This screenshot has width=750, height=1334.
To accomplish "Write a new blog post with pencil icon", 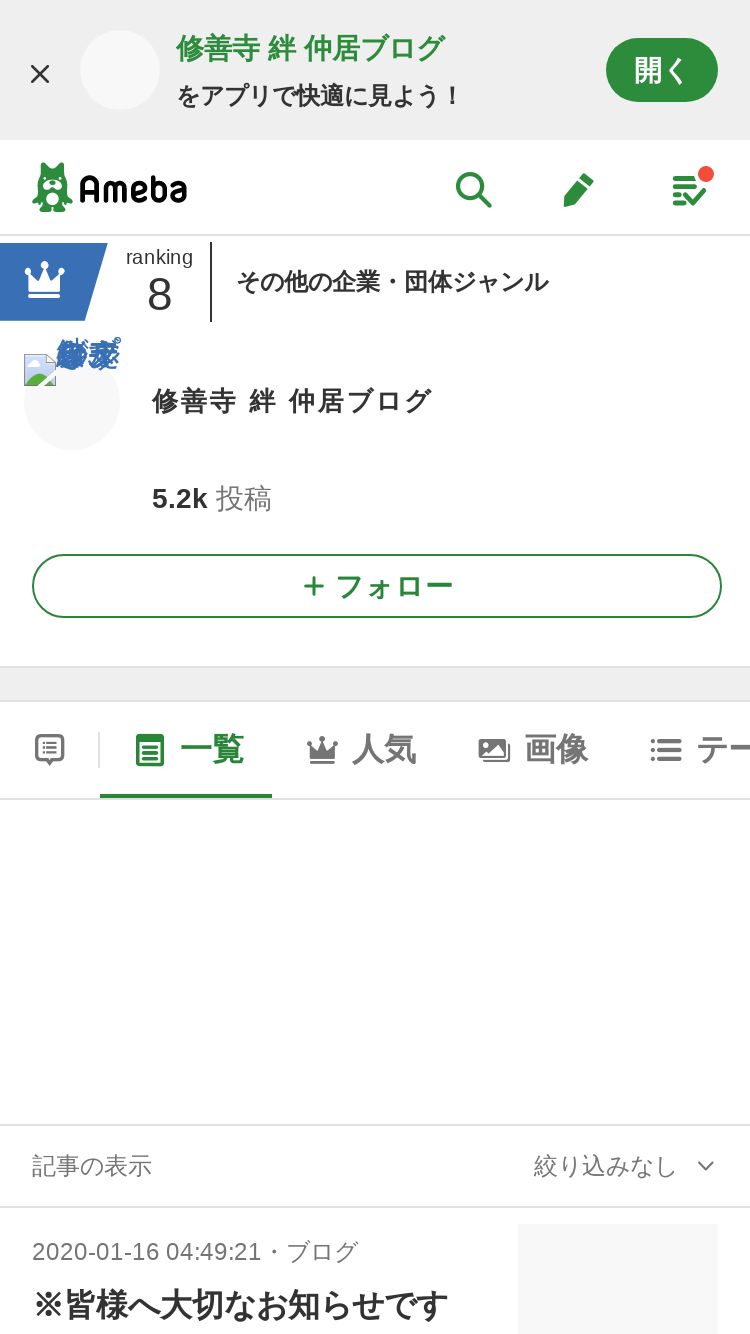I will click(x=578, y=189).
